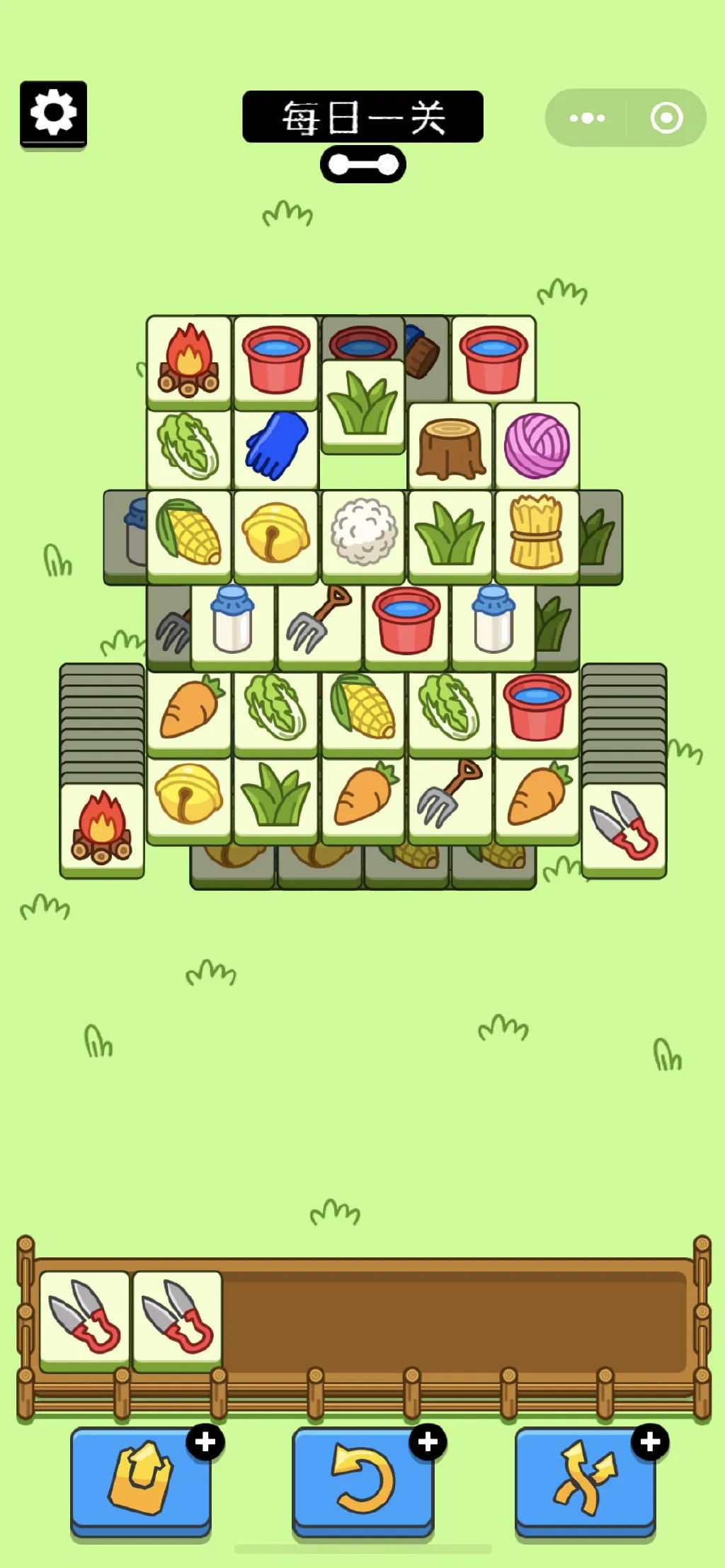725x1568 pixels.
Task: Use the undo power-up
Action: pyautogui.click(x=363, y=1477)
